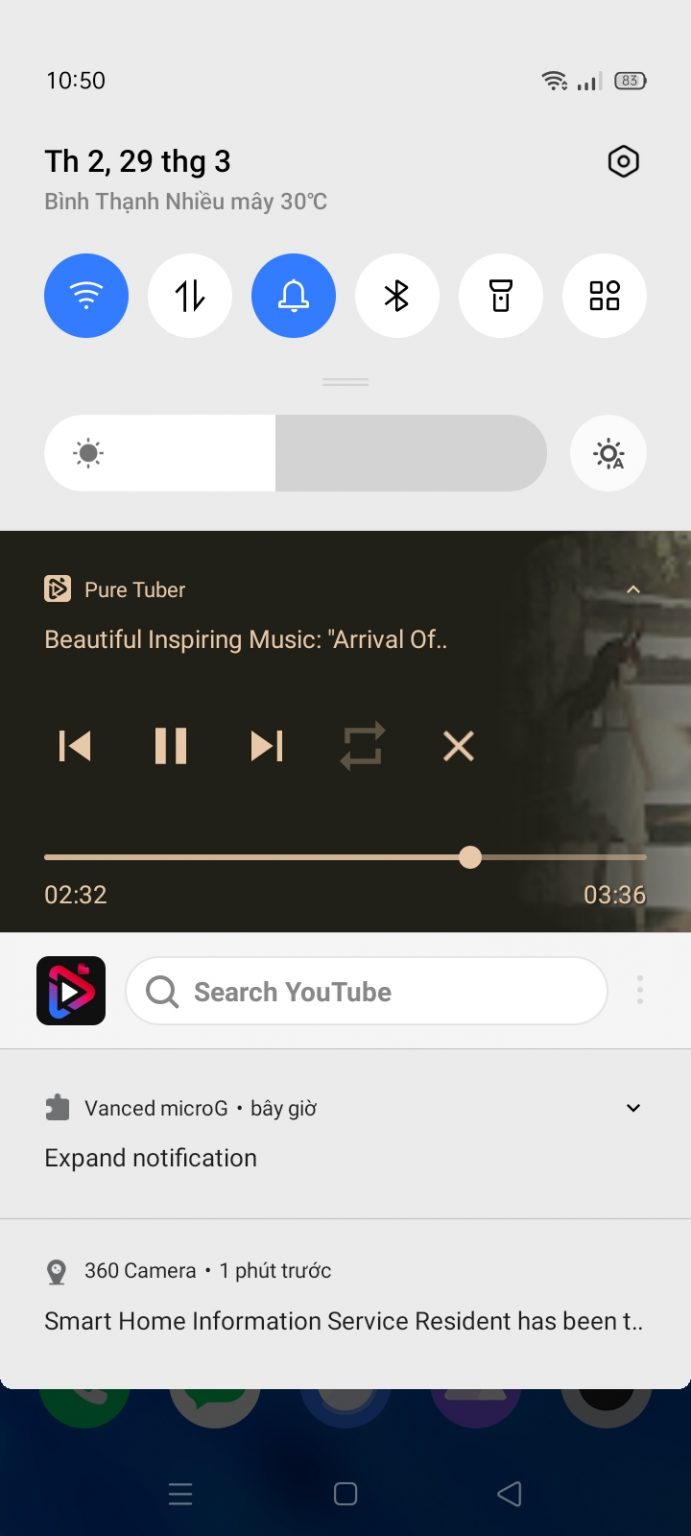Screen dimensions: 691x1536
Task: Toggle repeat mode for playback
Action: tap(362, 746)
